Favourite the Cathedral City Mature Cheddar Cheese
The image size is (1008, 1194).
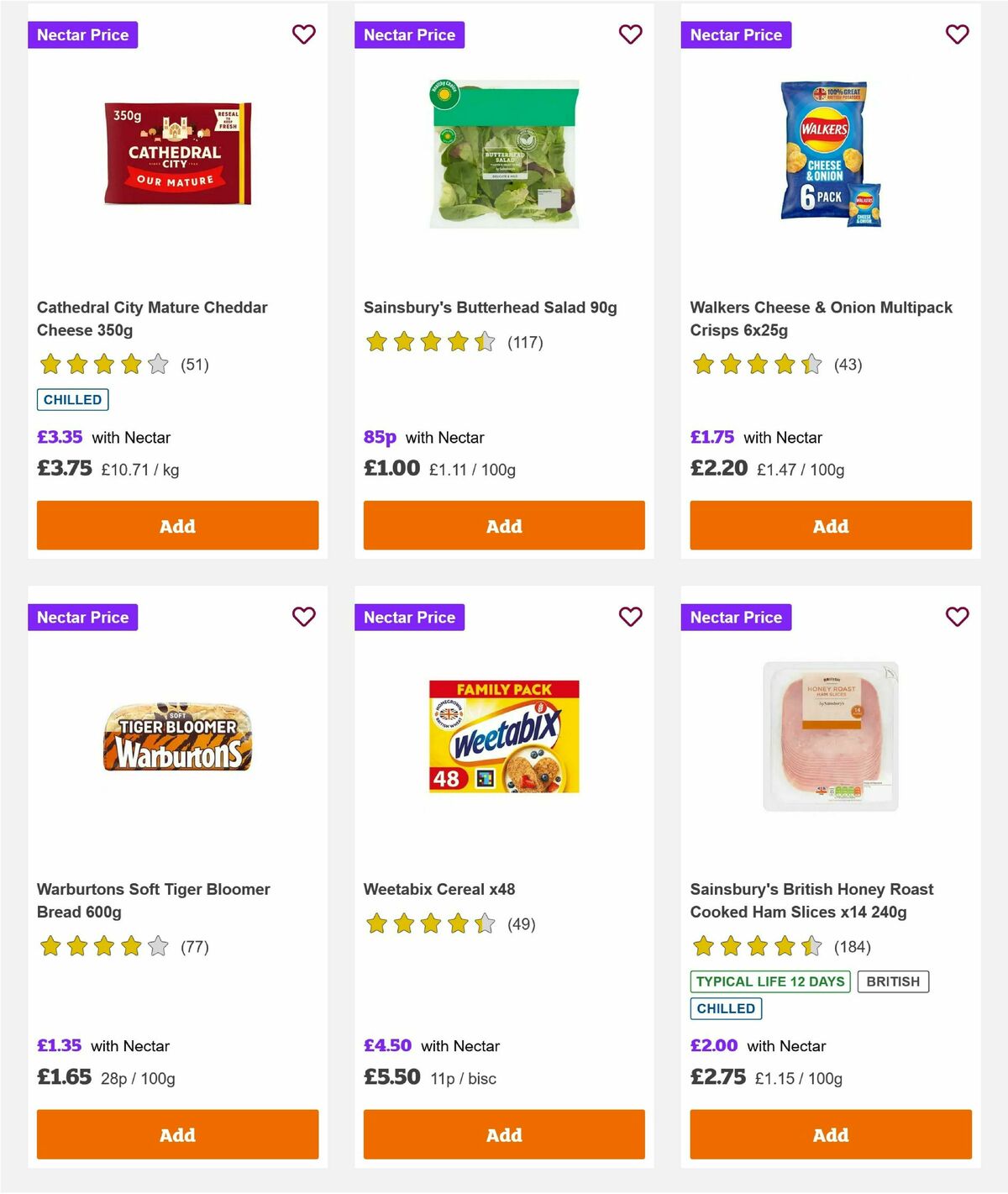click(x=304, y=34)
